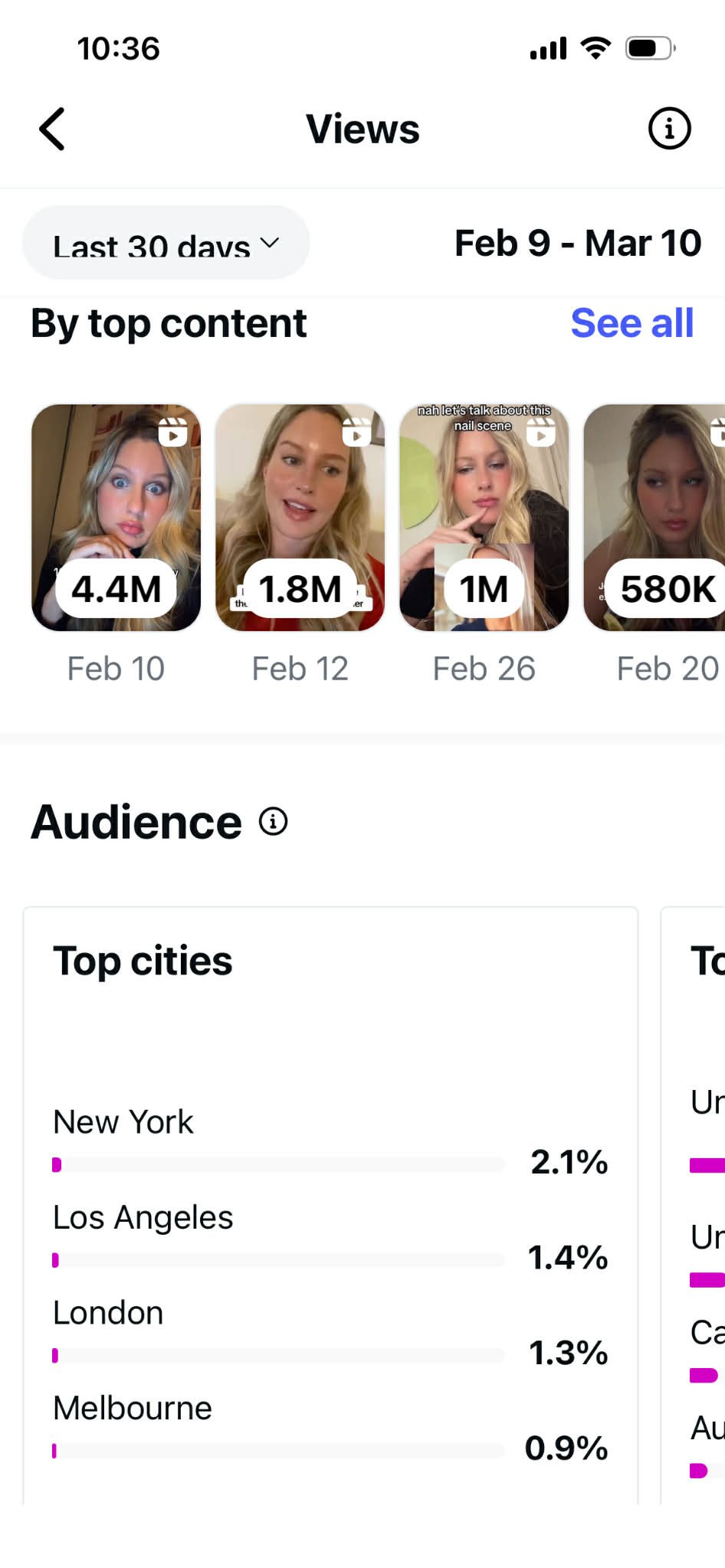The image size is (725, 1568).
Task: Open the Feb 26 reel with 1M views
Action: click(x=484, y=518)
